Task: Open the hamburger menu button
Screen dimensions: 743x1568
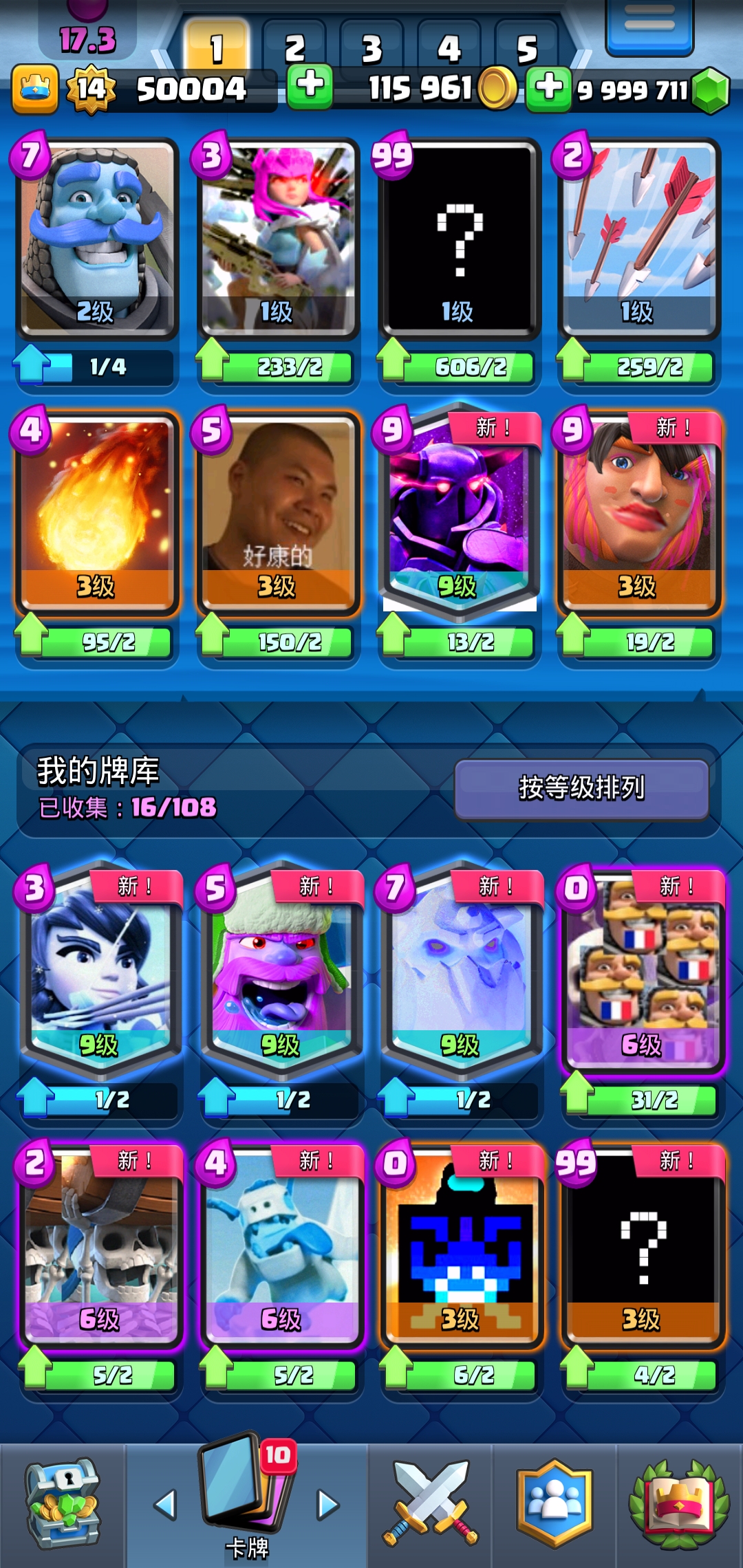Action: 649,25
